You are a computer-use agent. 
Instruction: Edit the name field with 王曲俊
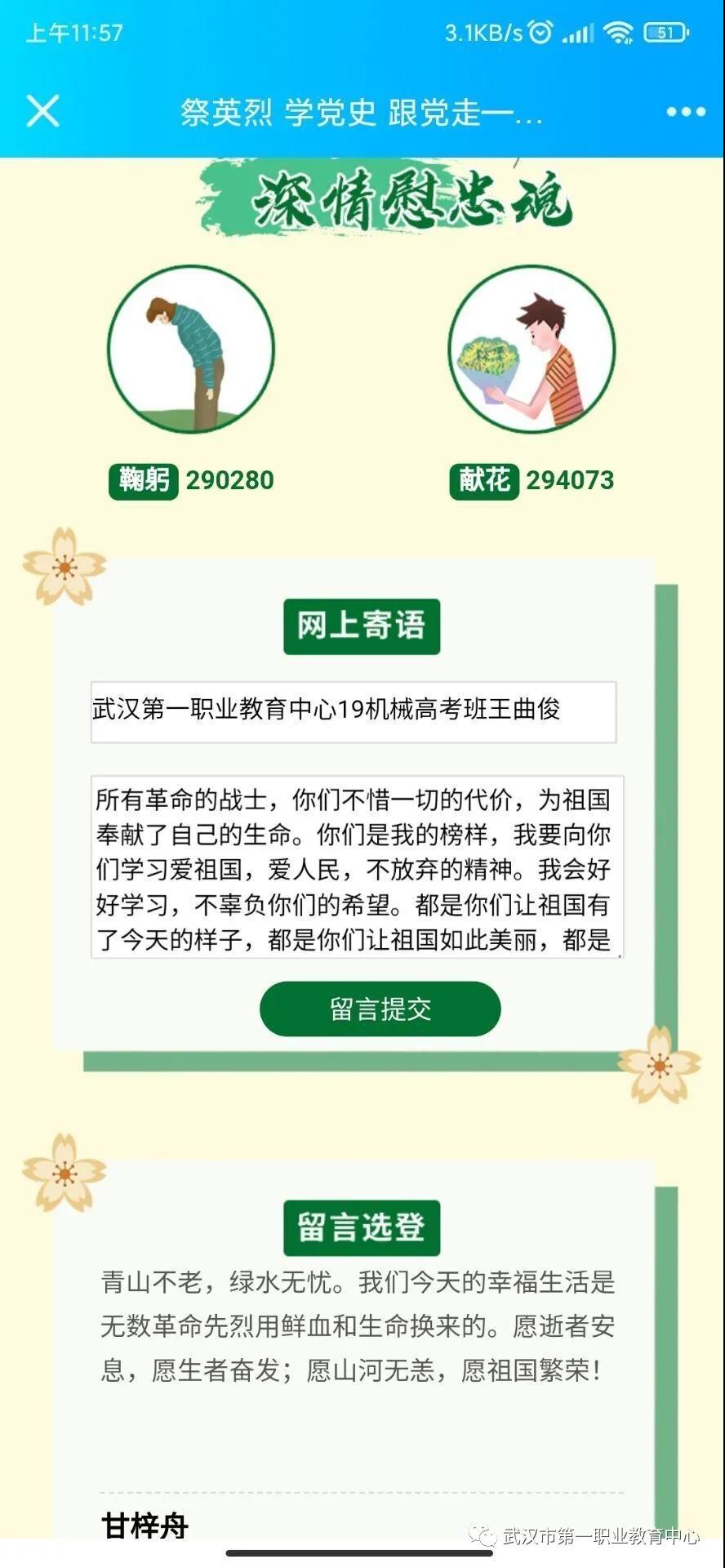[x=353, y=711]
